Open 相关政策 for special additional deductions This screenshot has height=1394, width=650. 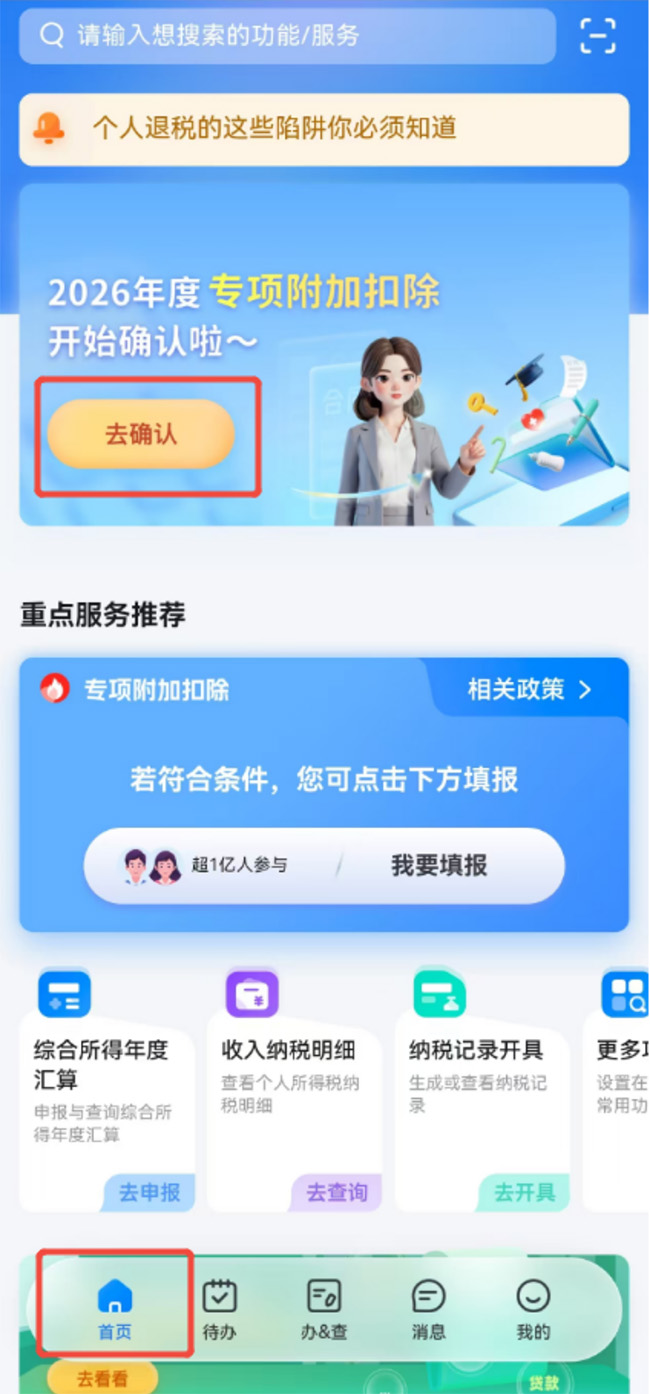(530, 689)
